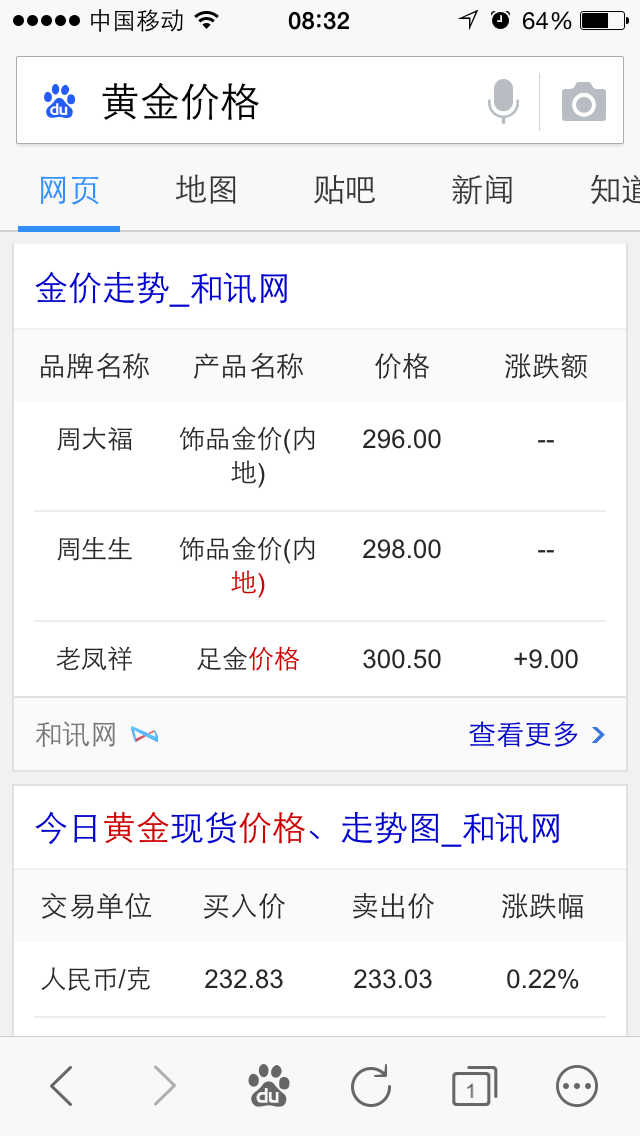Tap 查看更多 to see more prices
640x1136 pixels.
coord(536,735)
